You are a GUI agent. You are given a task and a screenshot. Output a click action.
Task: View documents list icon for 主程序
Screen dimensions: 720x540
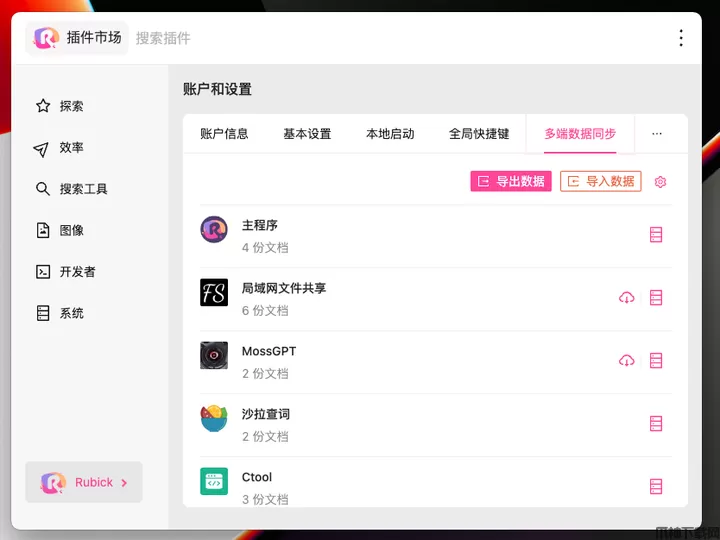(x=656, y=235)
